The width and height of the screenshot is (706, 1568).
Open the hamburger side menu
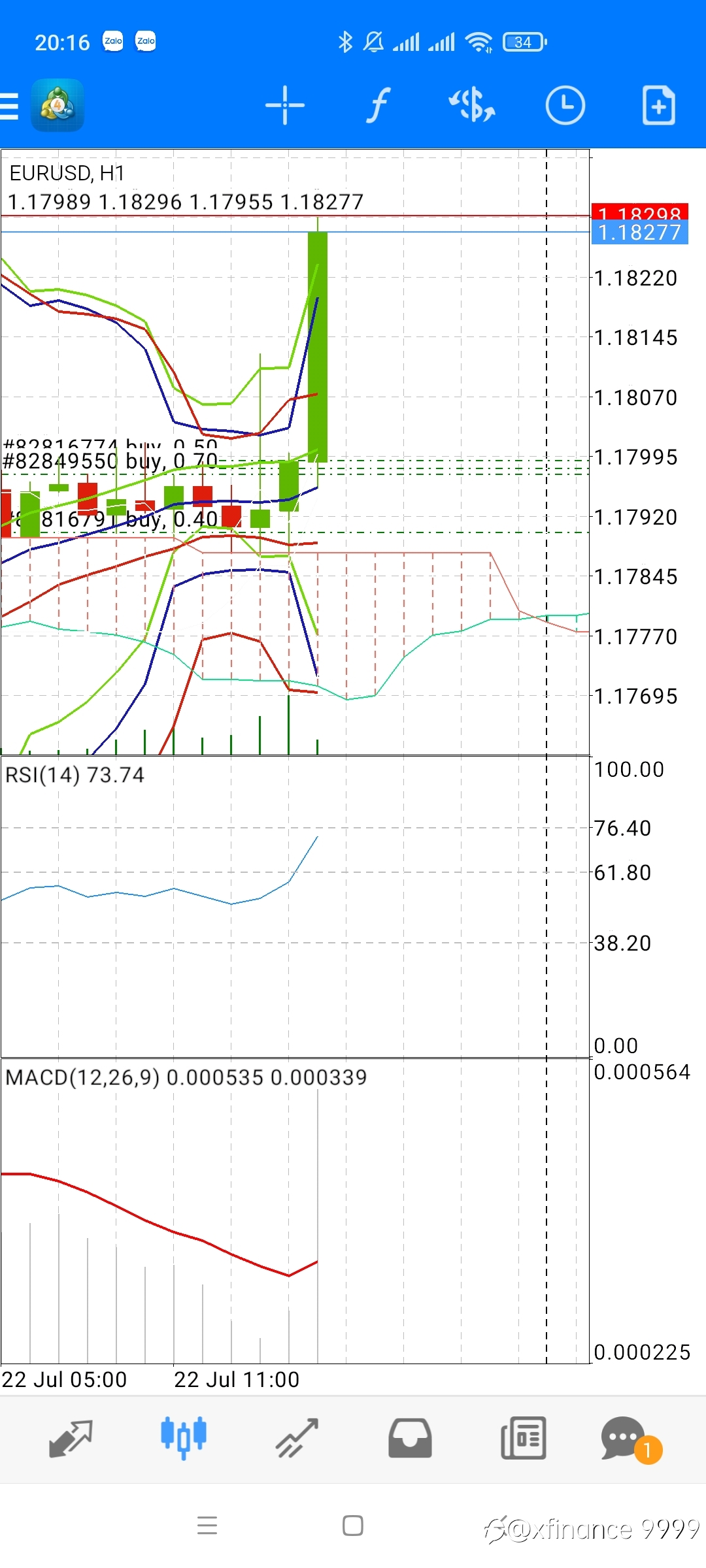click(9, 106)
